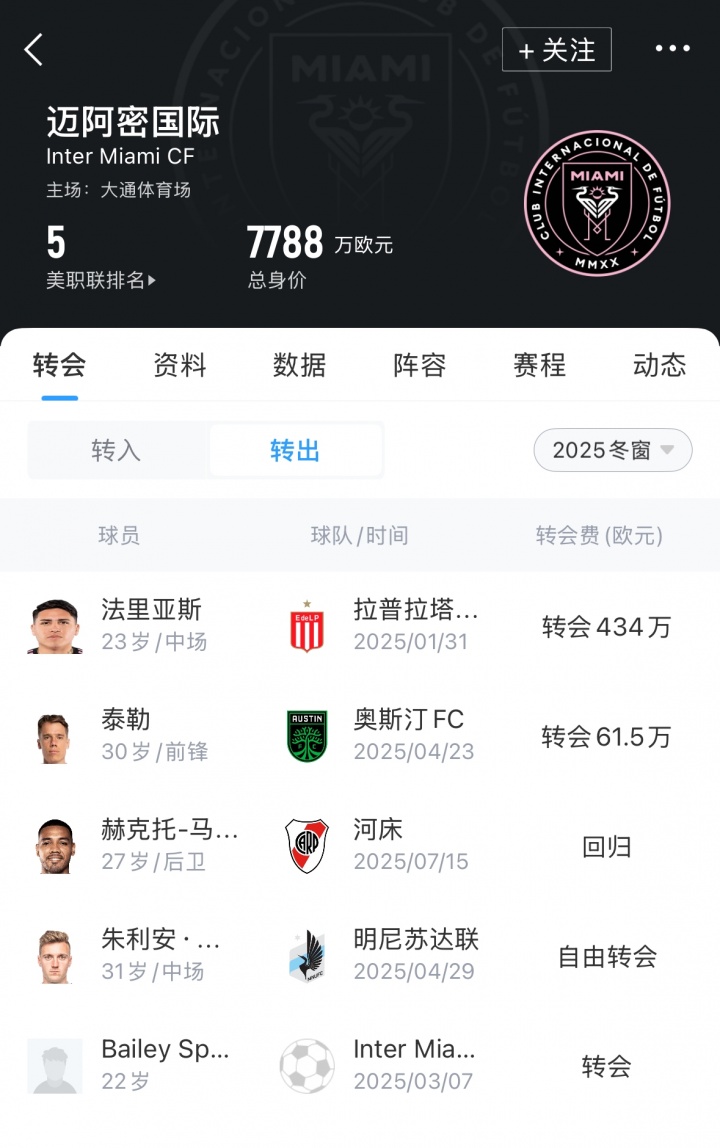720x1148 pixels.
Task: Follow Inter Miami with the 关注 button
Action: pyautogui.click(x=556, y=50)
